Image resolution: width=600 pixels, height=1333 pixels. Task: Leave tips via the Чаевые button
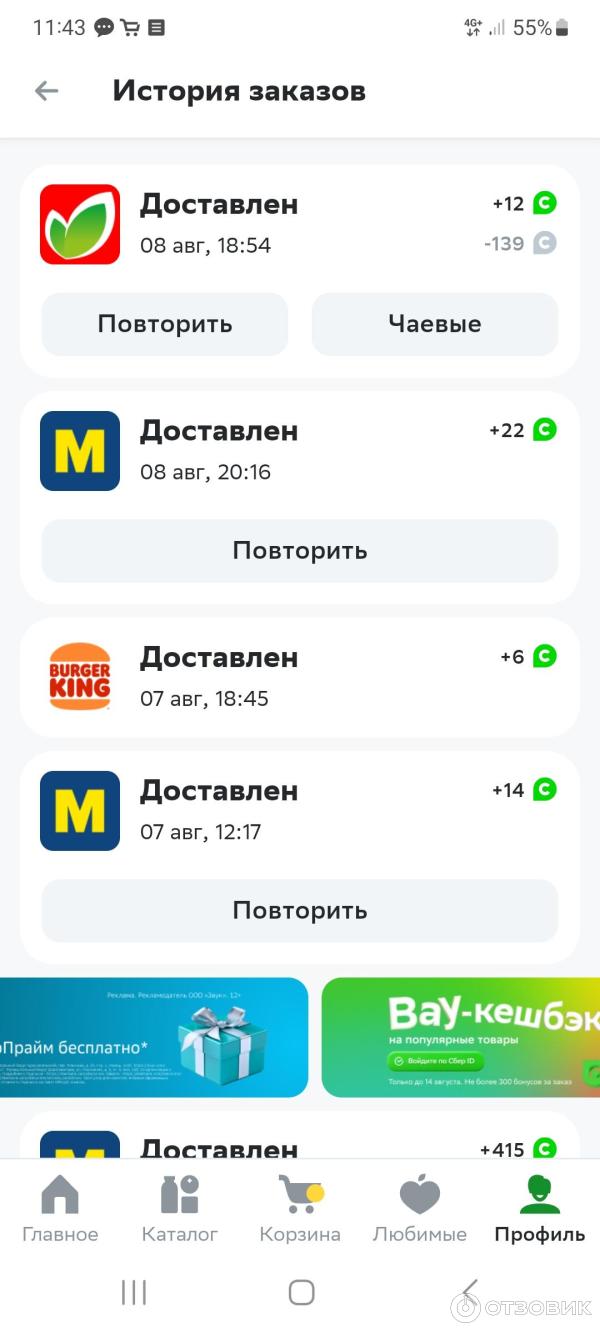pyautogui.click(x=435, y=324)
